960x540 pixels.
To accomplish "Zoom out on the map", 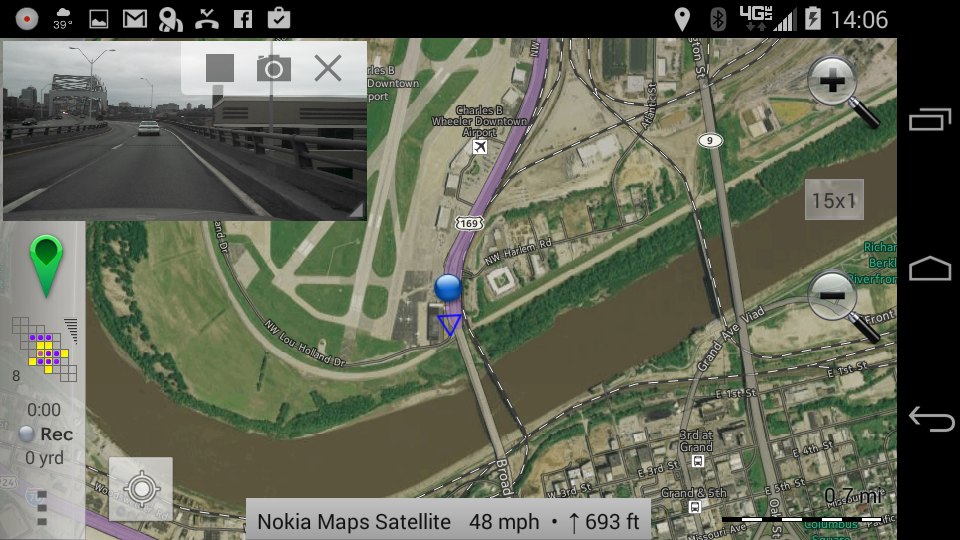I will [x=835, y=297].
